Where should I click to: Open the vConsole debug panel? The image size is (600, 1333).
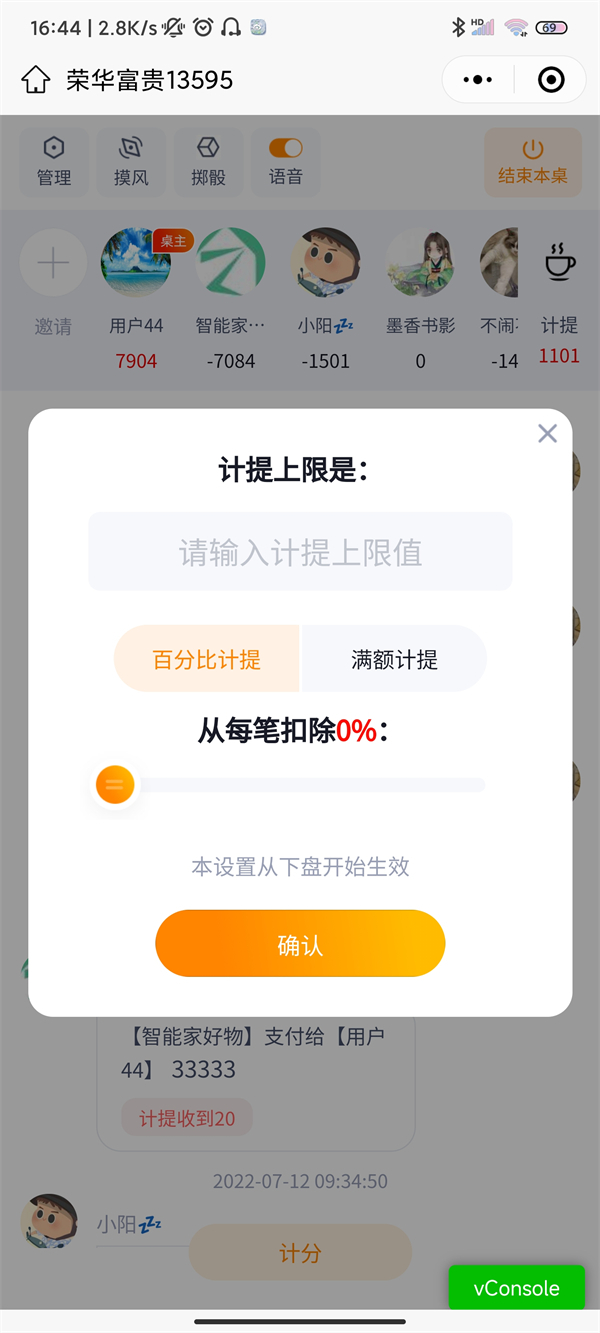(515, 1288)
